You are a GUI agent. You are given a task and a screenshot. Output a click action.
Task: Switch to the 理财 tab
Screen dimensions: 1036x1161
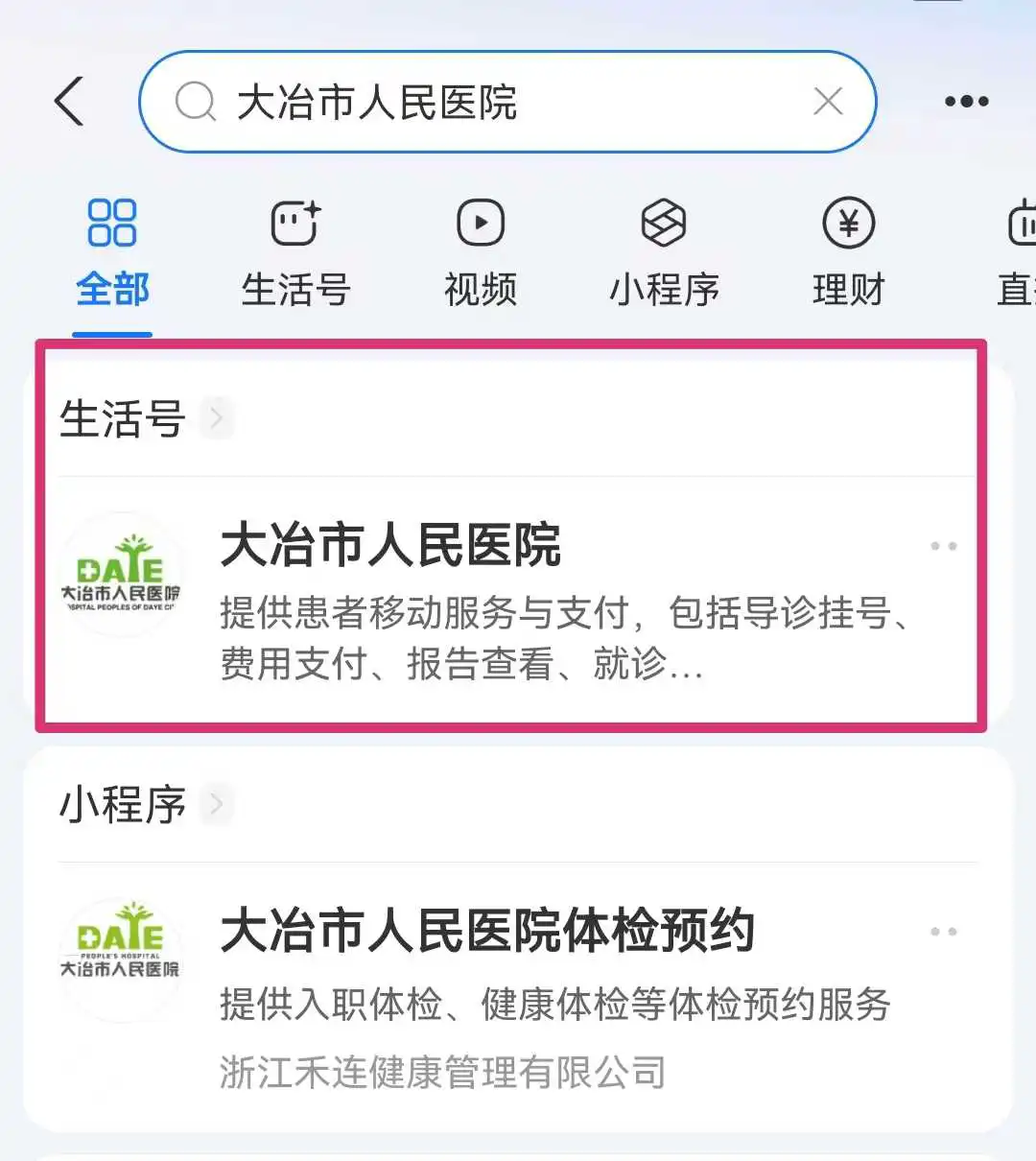[848, 254]
